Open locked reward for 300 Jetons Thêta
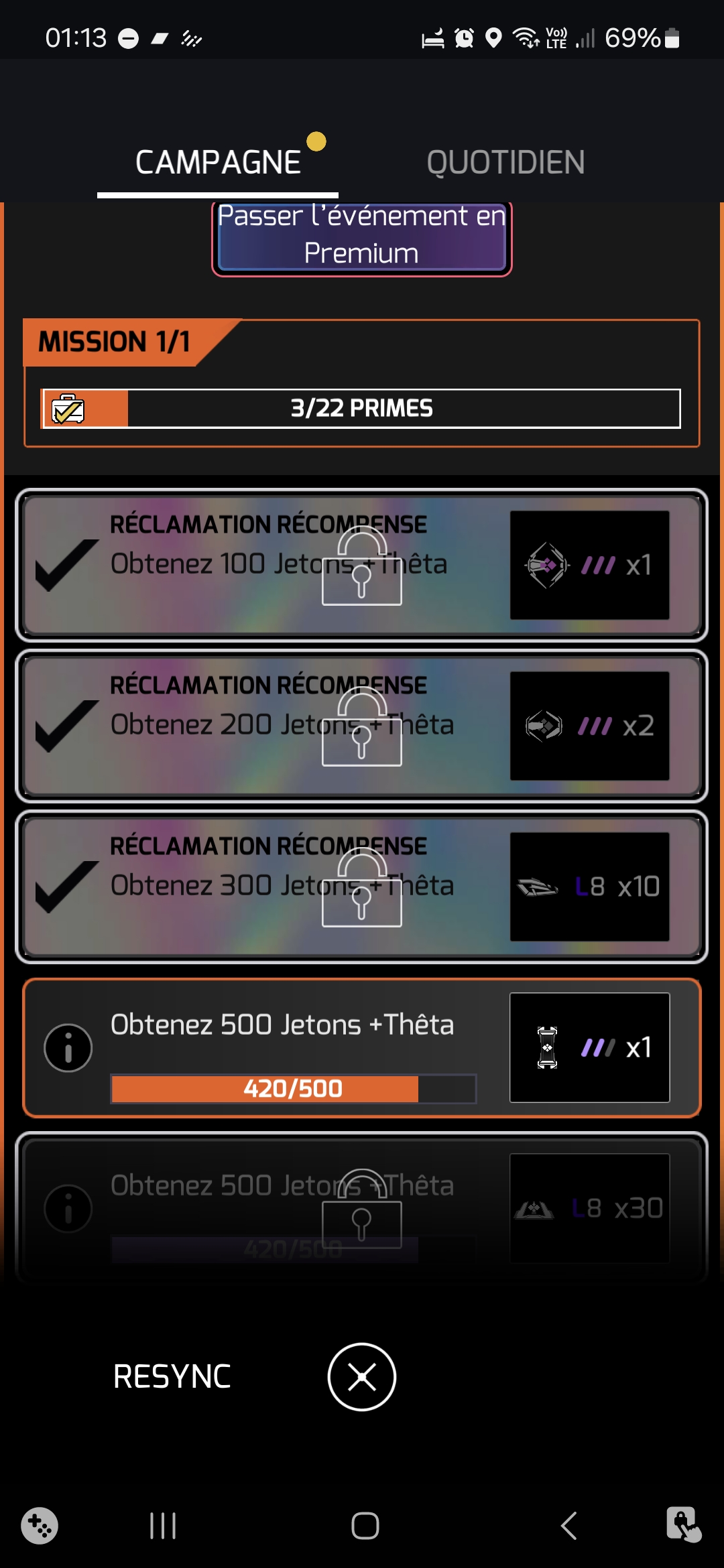 click(x=361, y=888)
